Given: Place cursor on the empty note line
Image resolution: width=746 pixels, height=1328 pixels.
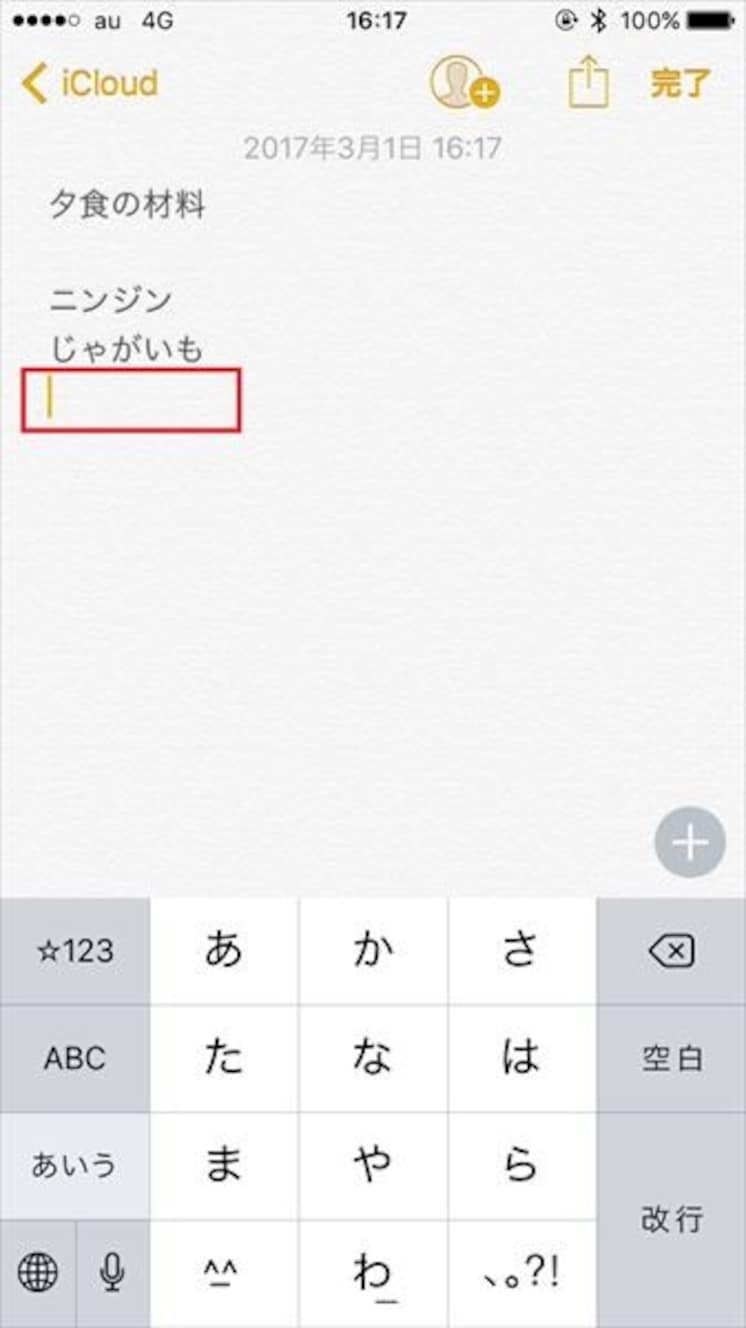Looking at the screenshot, I should coord(131,400).
